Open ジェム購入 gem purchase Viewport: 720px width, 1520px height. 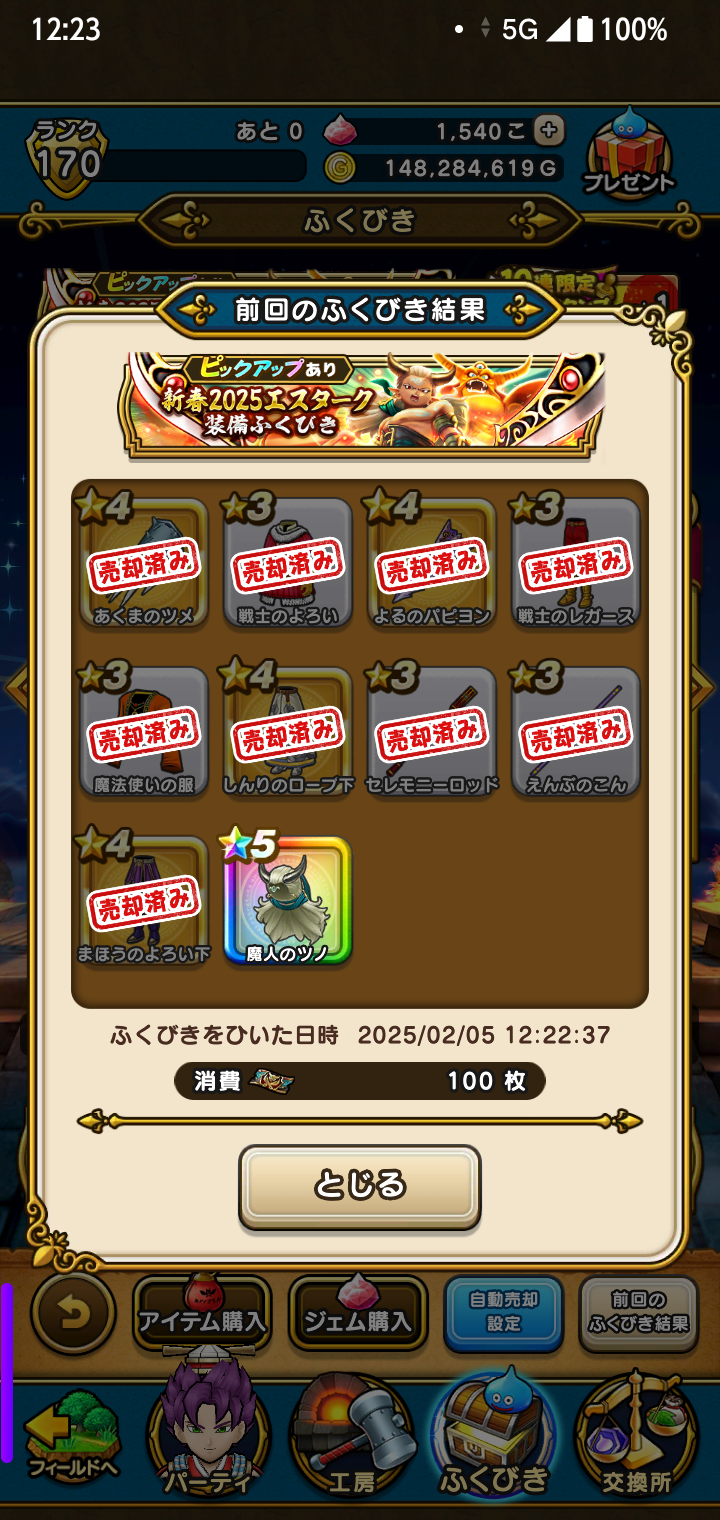[358, 1314]
